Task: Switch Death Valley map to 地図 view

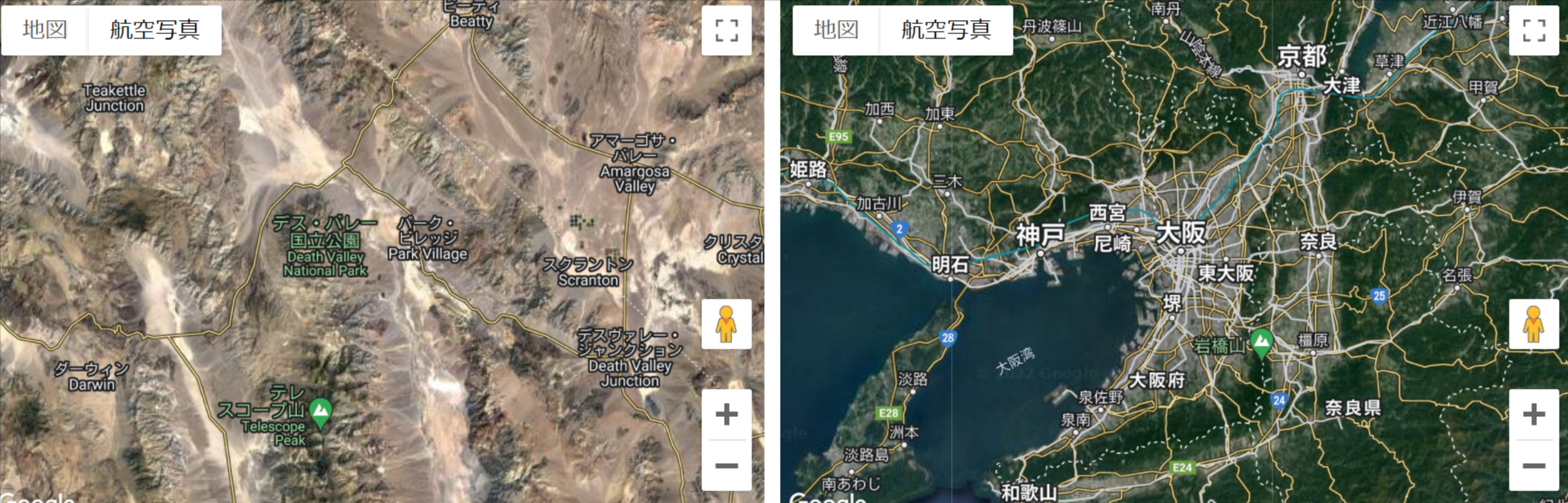Action: tap(45, 30)
